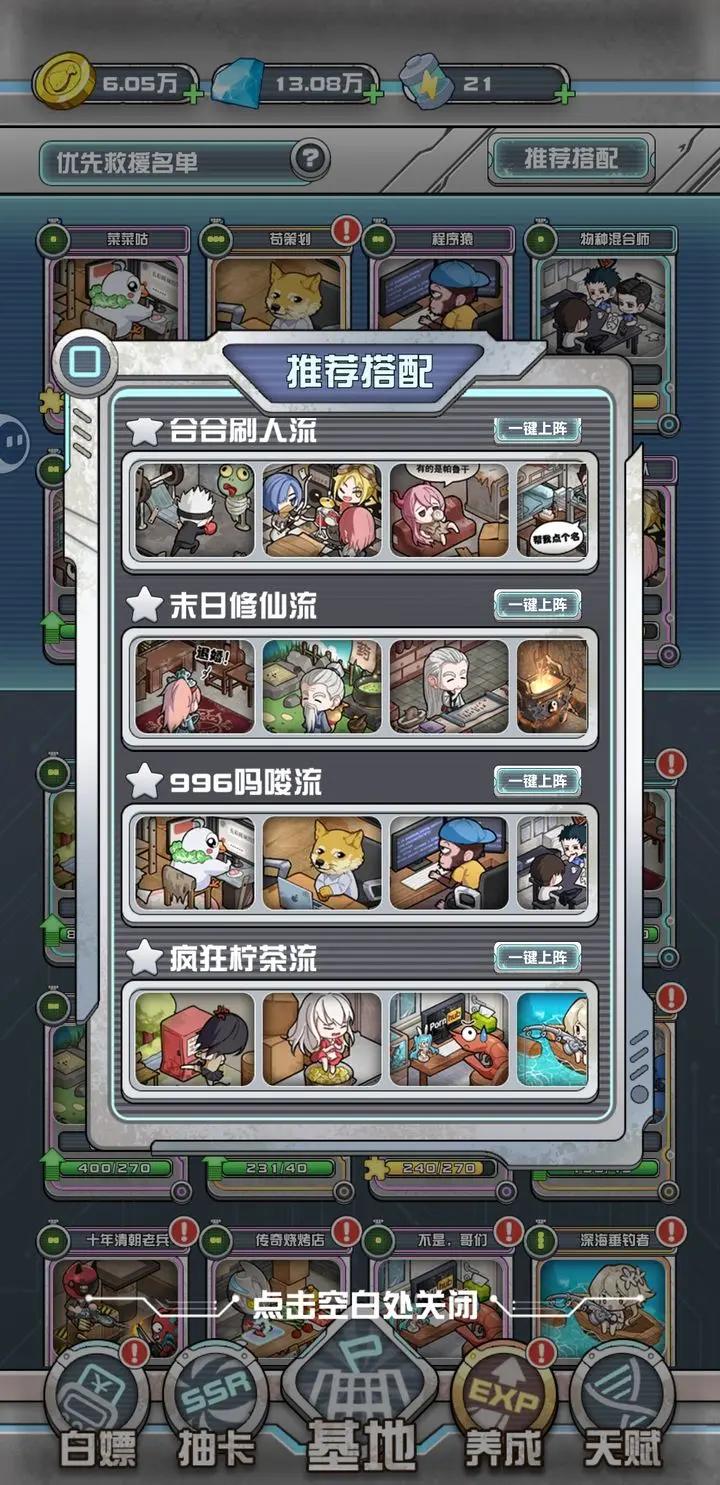Add more gold coins

tap(193, 95)
